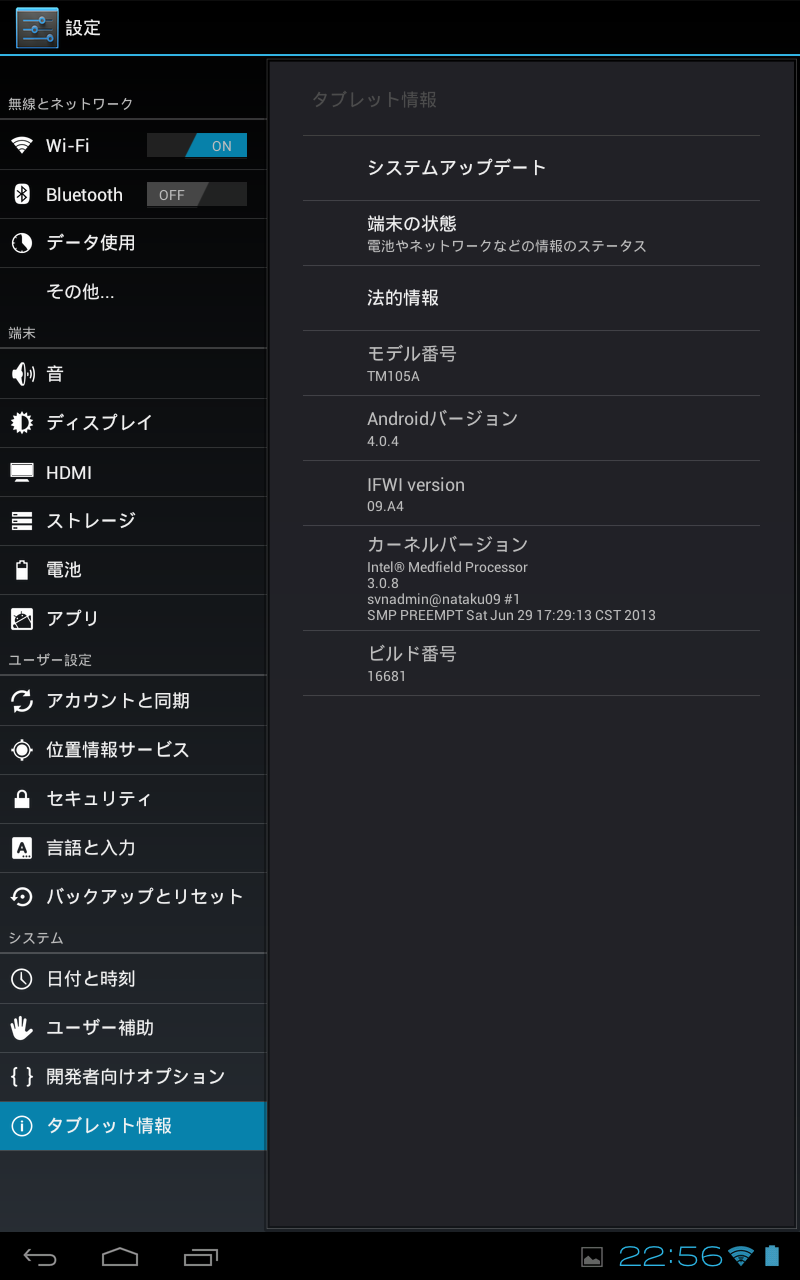Open 開発者向けオプション

135,1077
